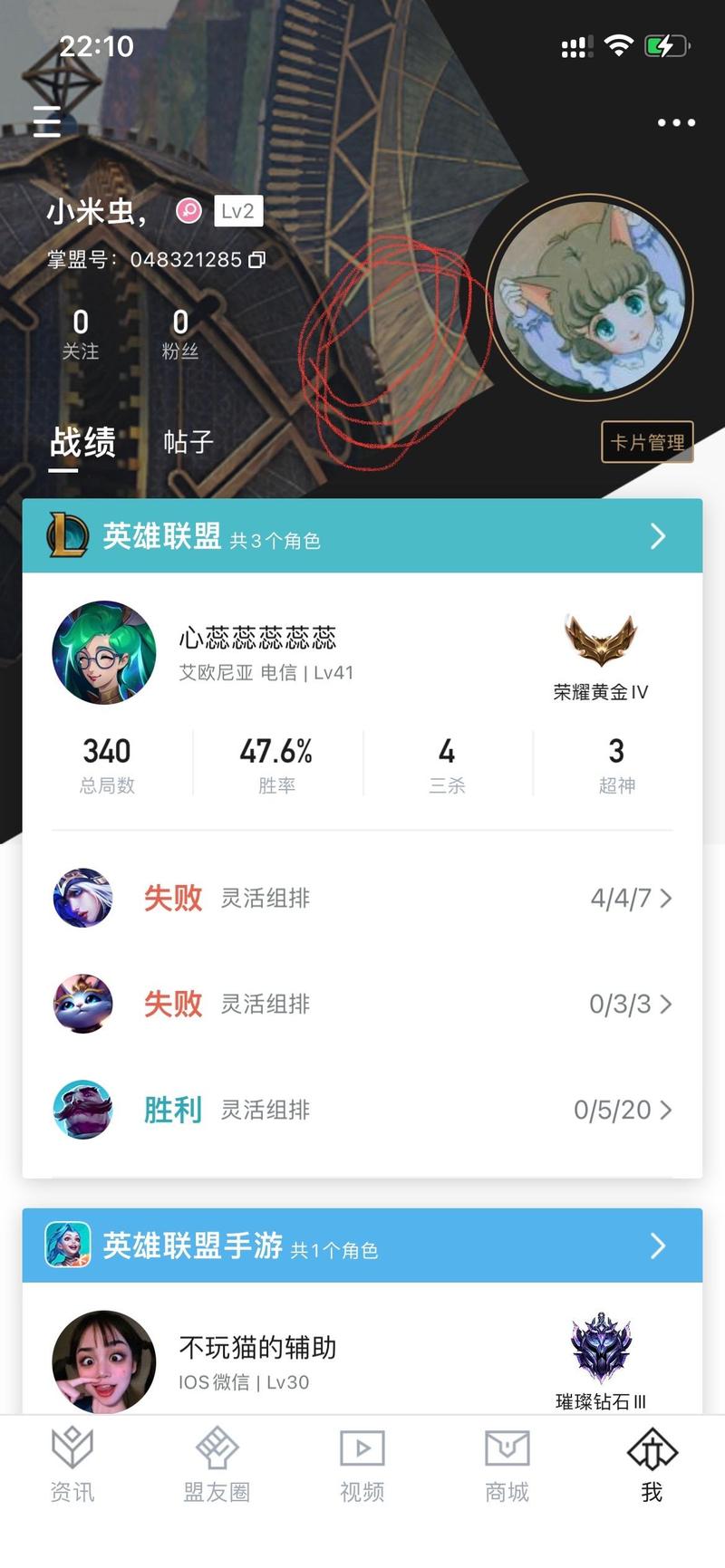Image resolution: width=725 pixels, height=1568 pixels.
Task: Open details of the 4/4/7 失败 match
Action: 362,899
